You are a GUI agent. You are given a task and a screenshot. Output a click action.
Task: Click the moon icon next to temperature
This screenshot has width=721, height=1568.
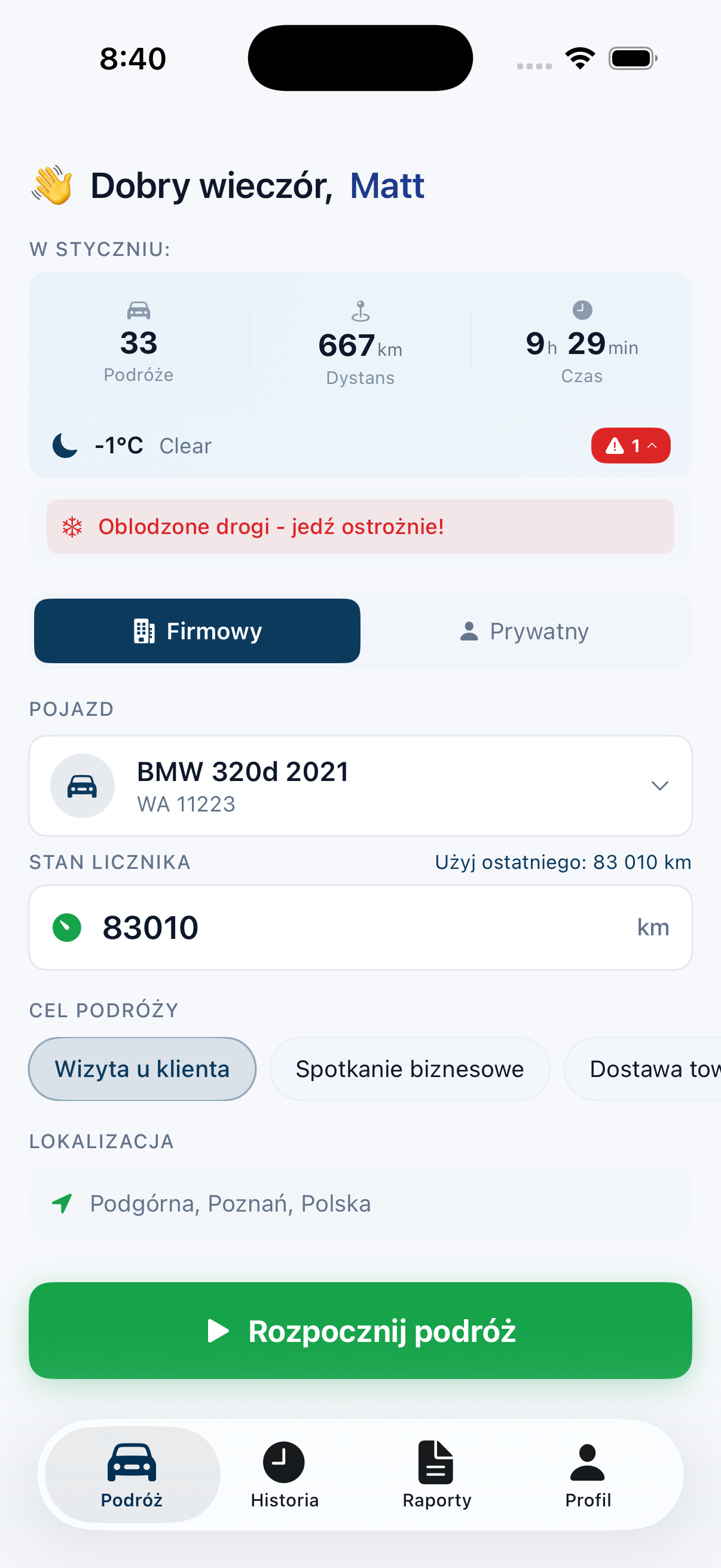tap(63, 445)
